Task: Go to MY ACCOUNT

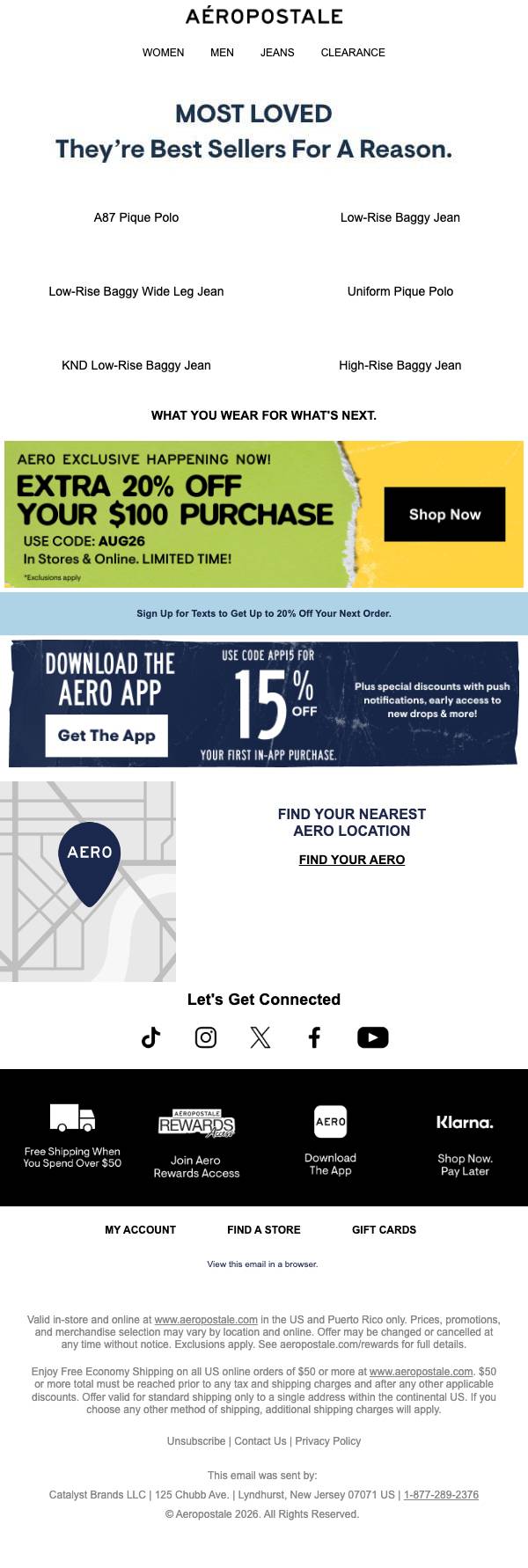Action: pyautogui.click(x=141, y=1229)
